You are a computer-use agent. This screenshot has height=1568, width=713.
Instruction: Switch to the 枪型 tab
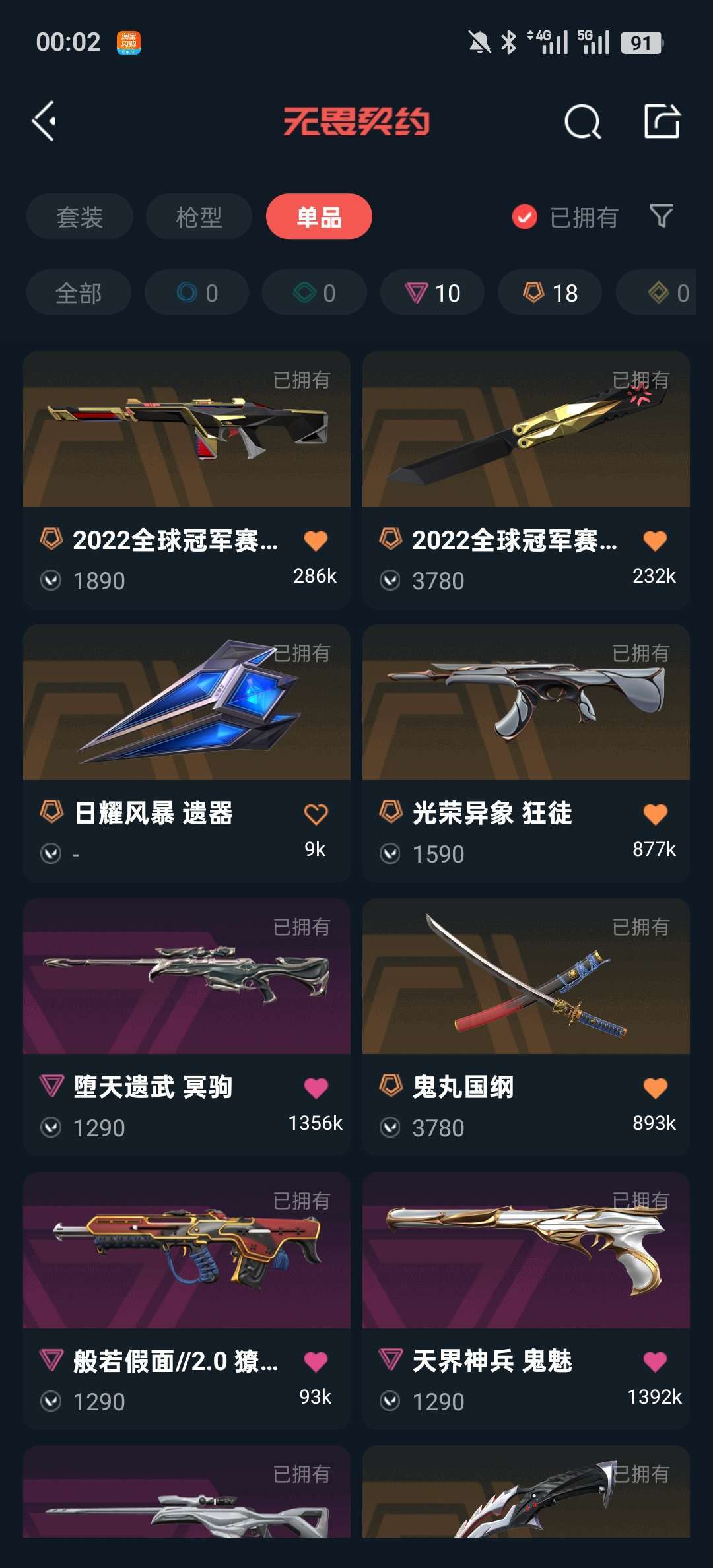199,216
